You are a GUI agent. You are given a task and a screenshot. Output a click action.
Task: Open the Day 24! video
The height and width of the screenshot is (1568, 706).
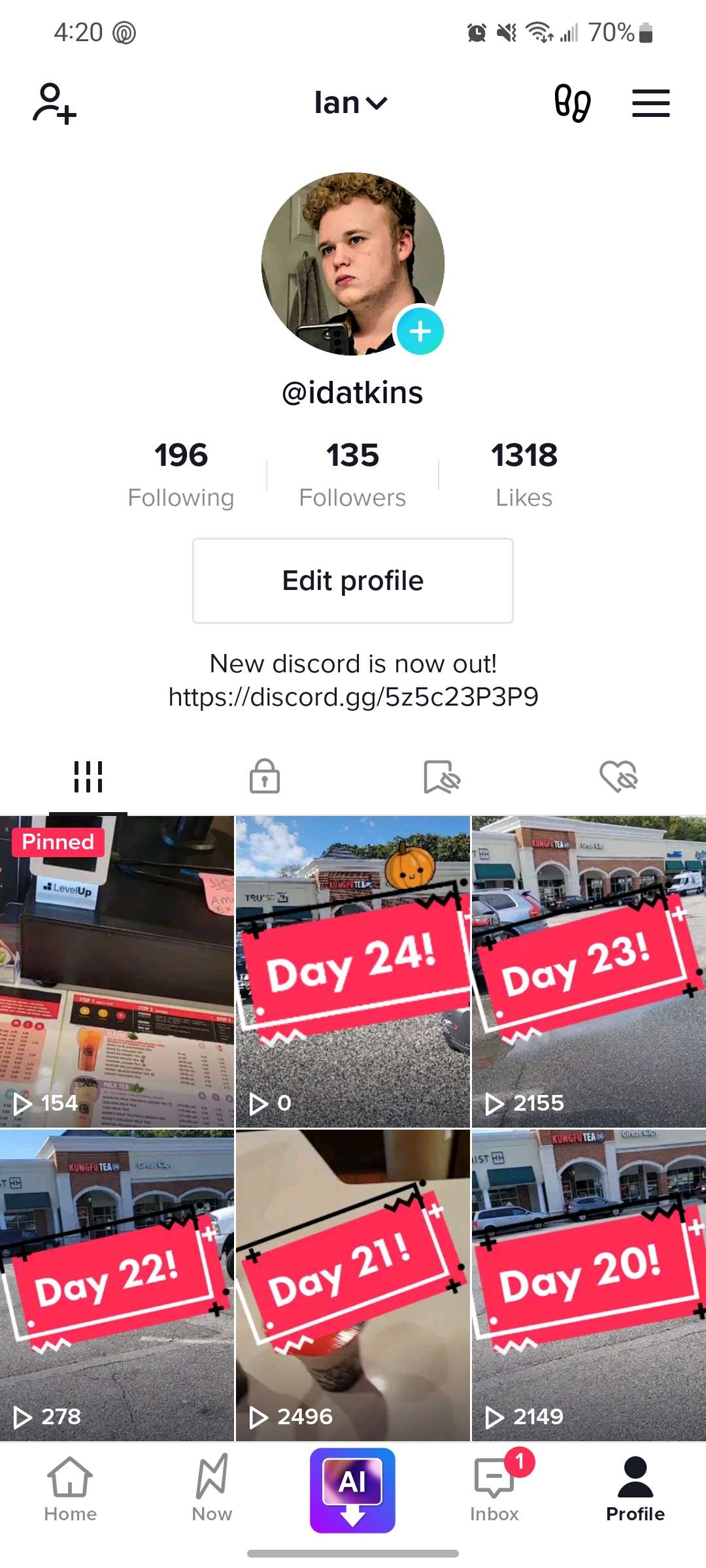(353, 972)
